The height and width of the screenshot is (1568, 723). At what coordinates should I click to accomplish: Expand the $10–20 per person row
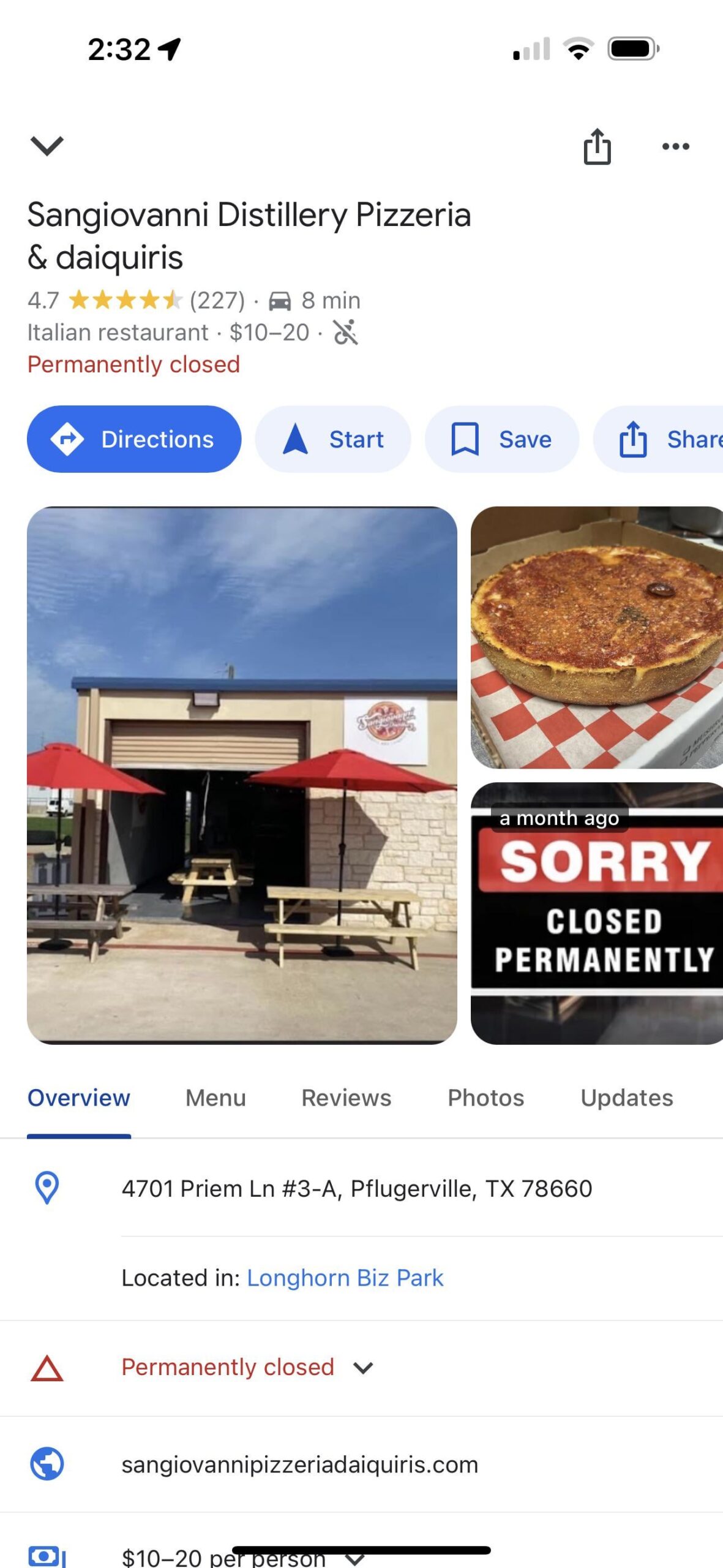pos(361,1547)
